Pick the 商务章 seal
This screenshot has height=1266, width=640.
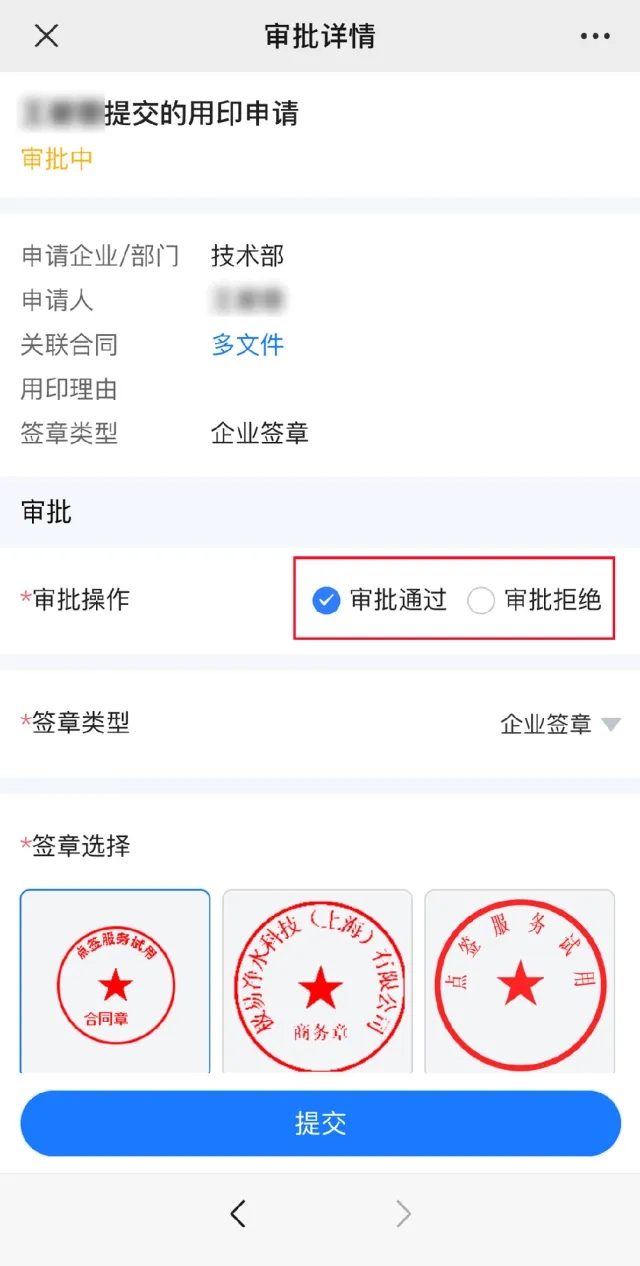coord(317,982)
